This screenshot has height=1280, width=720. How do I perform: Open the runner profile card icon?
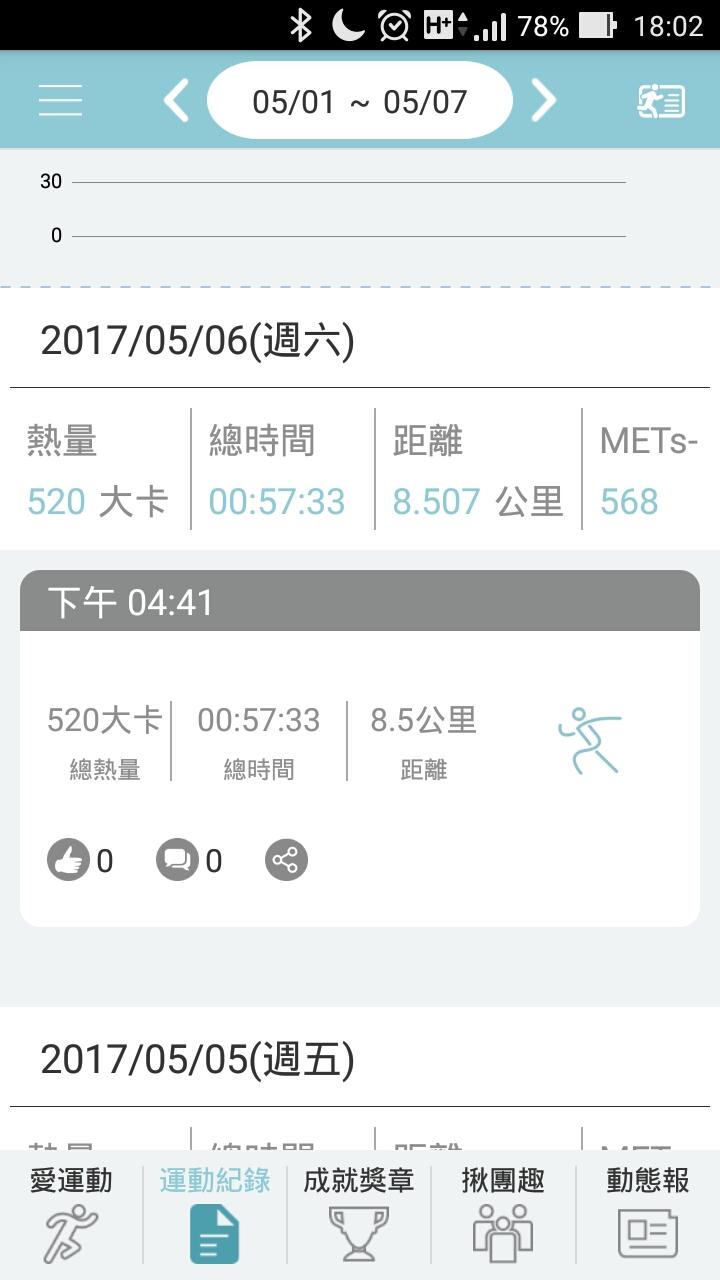[662, 101]
